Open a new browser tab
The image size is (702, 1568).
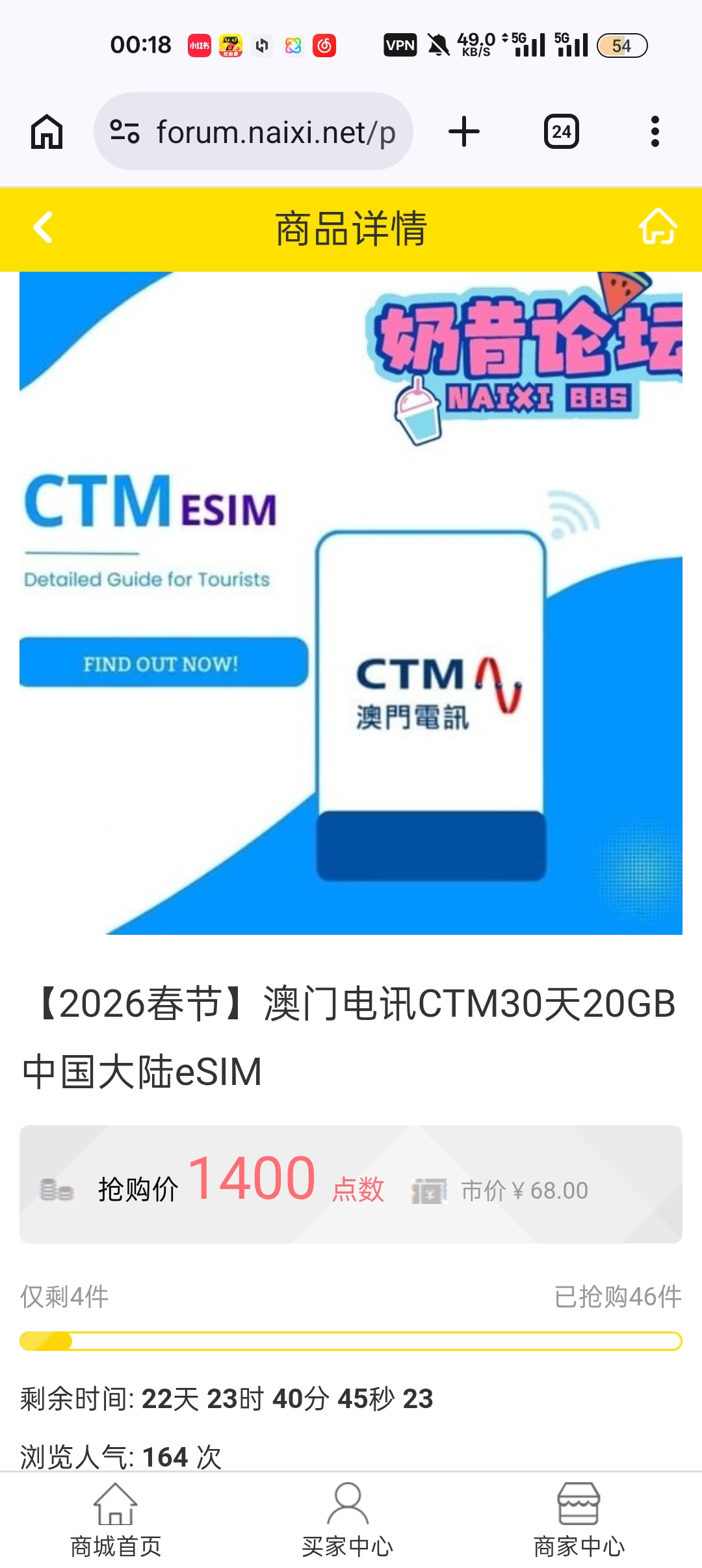464,132
